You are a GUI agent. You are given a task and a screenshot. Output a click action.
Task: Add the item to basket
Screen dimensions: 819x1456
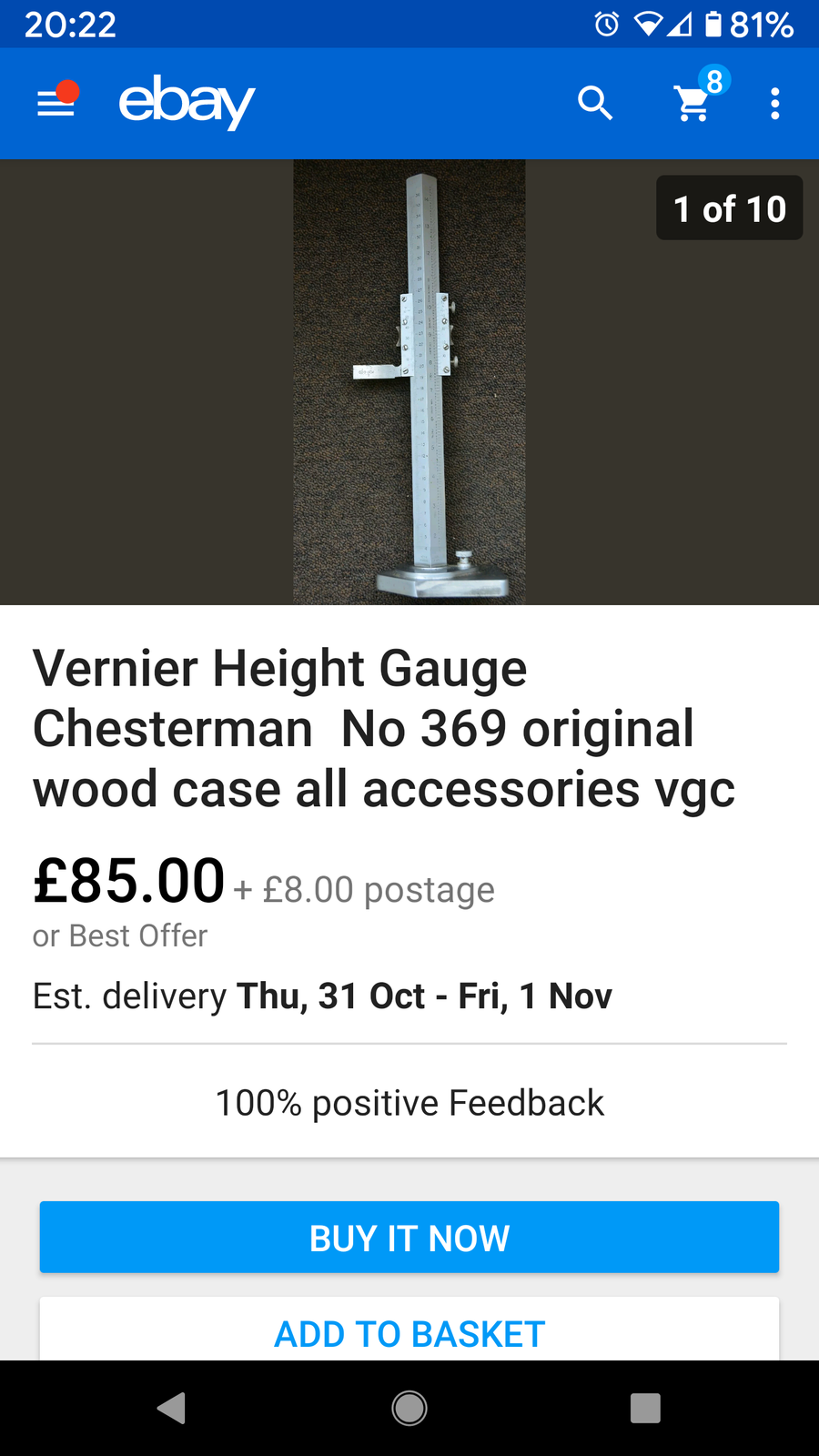click(x=409, y=1333)
